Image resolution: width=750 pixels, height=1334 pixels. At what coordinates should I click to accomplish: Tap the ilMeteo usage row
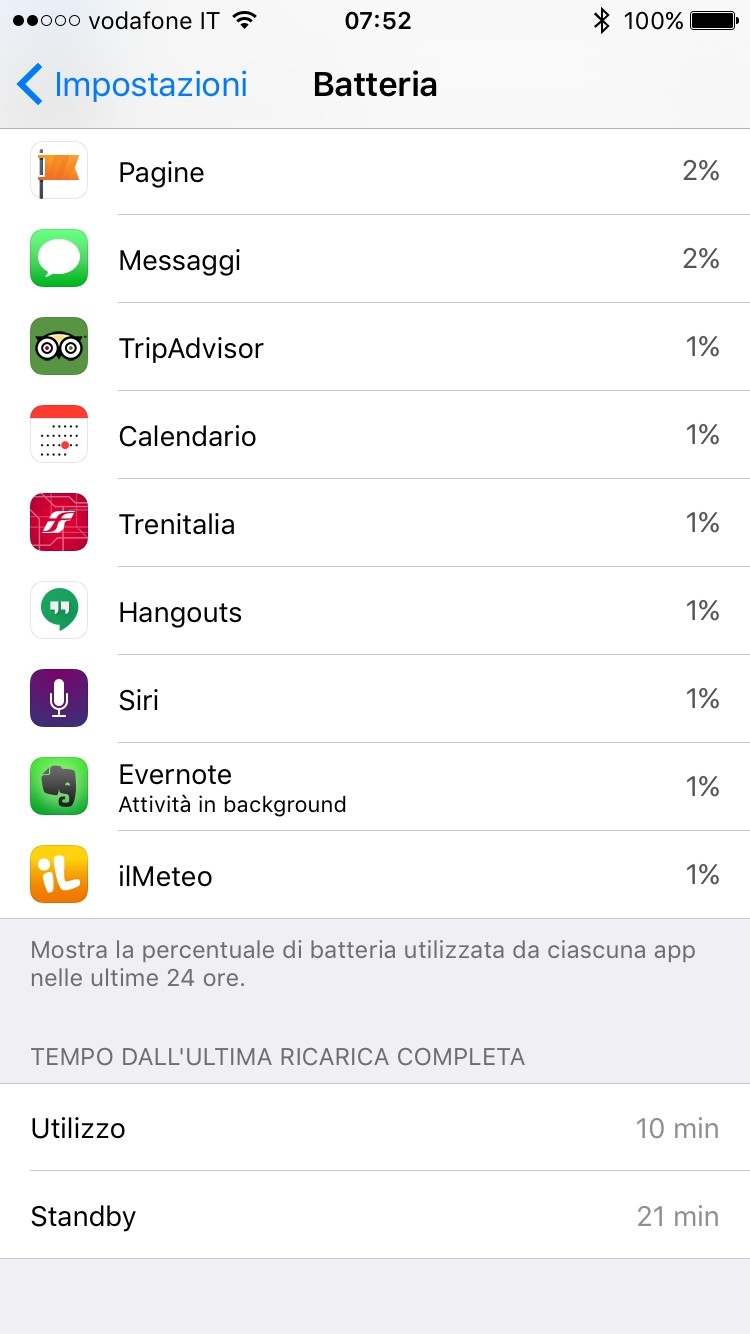pos(375,875)
